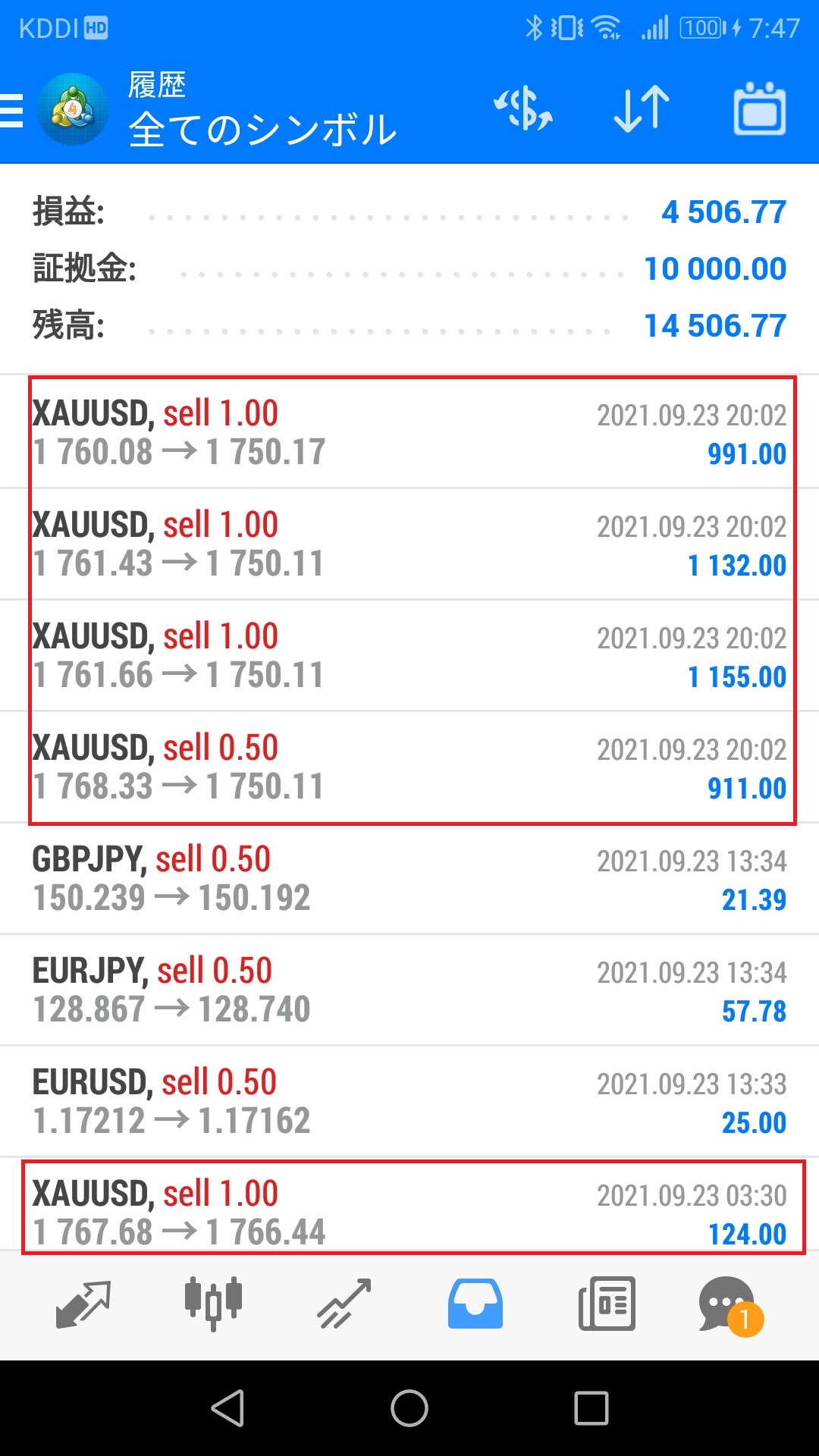Expand XAUUSD trade with 1 132.00 profit
819x1456 pixels.
point(409,544)
